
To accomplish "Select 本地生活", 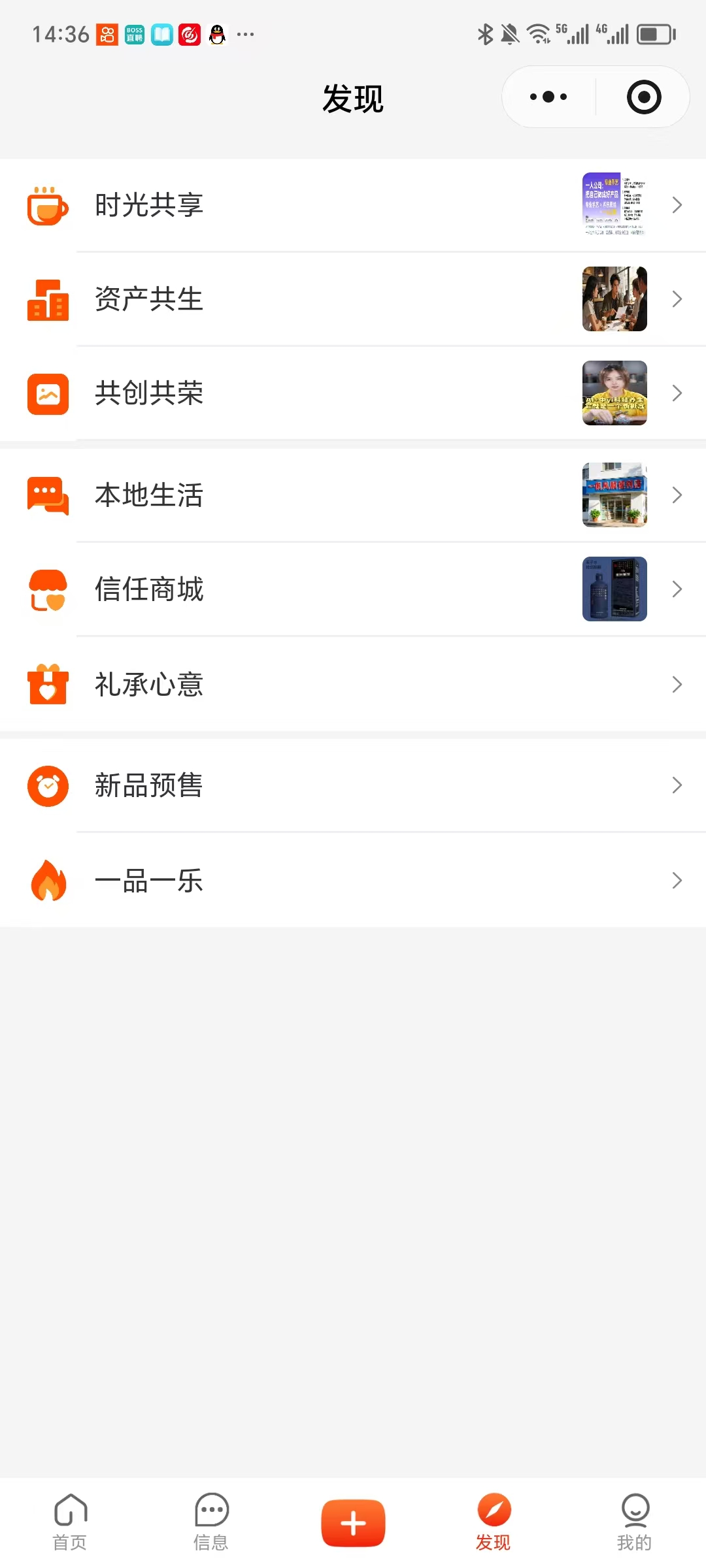I will pyautogui.click(x=353, y=495).
